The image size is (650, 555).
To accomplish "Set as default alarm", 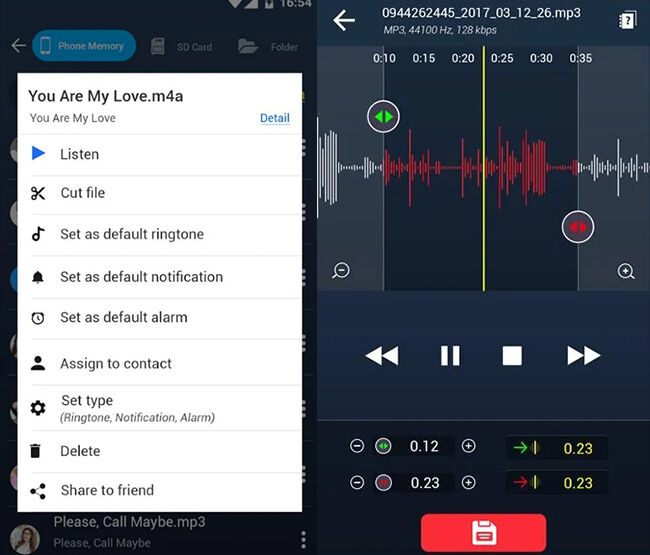I will (x=123, y=317).
